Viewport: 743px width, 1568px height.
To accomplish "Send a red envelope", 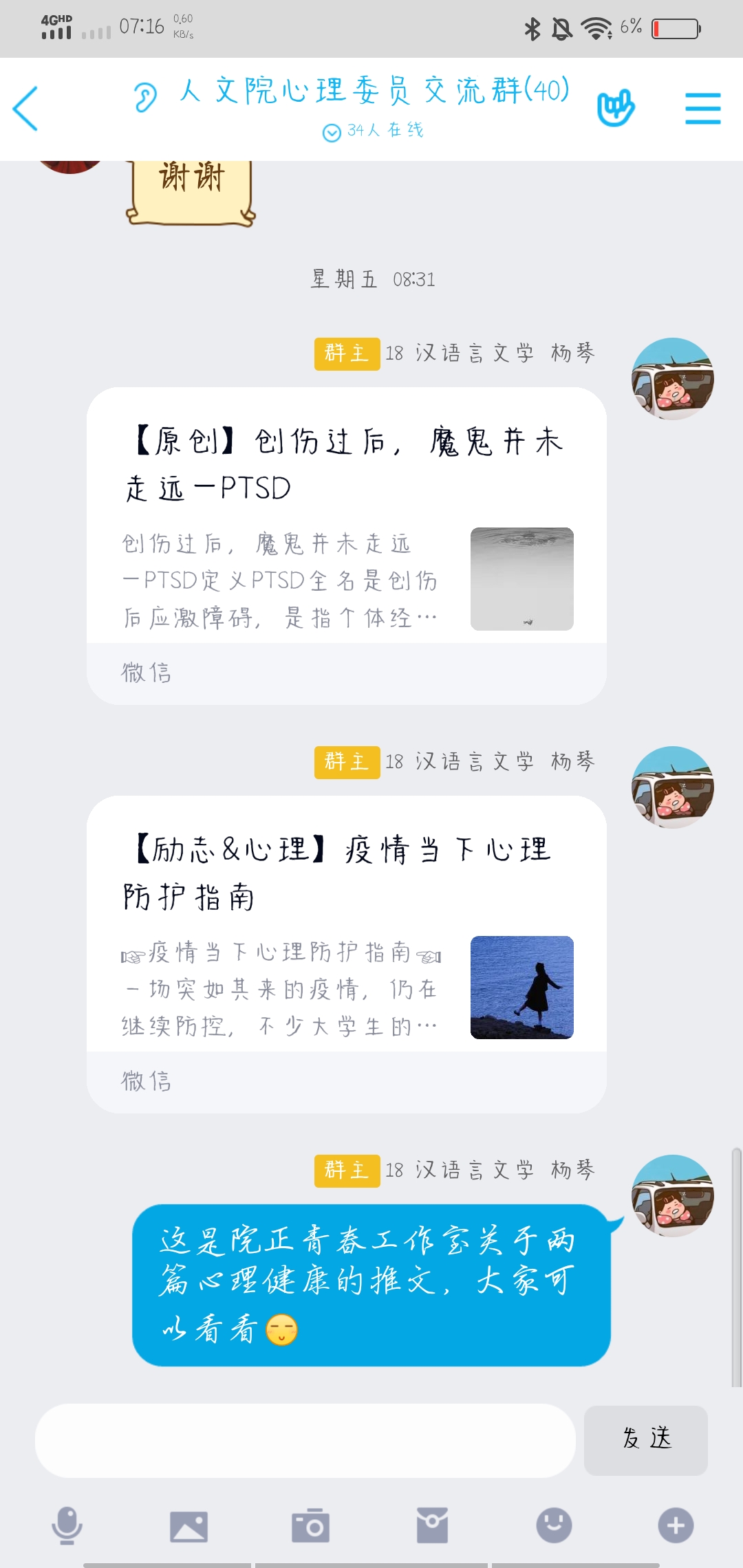I will 432,1526.
